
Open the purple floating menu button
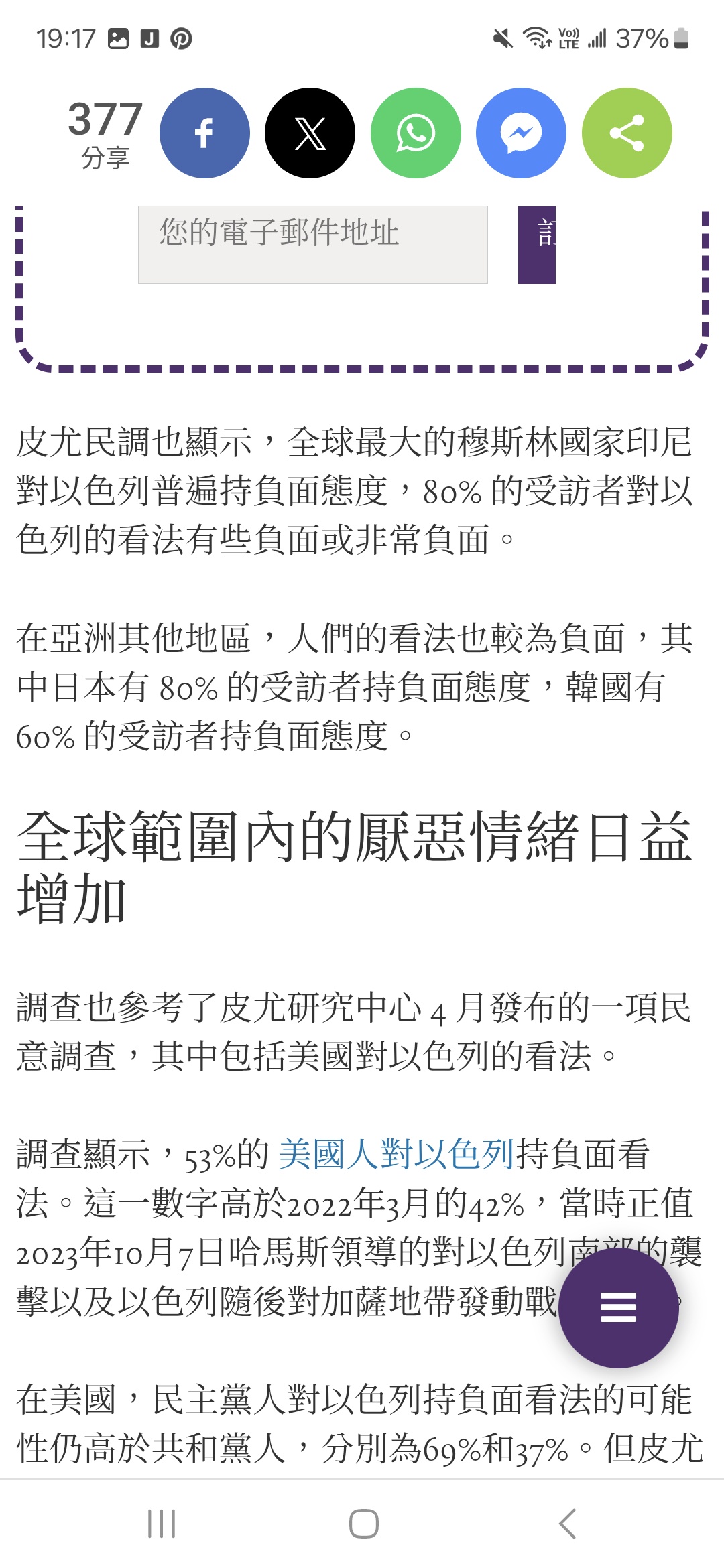[x=619, y=1308]
